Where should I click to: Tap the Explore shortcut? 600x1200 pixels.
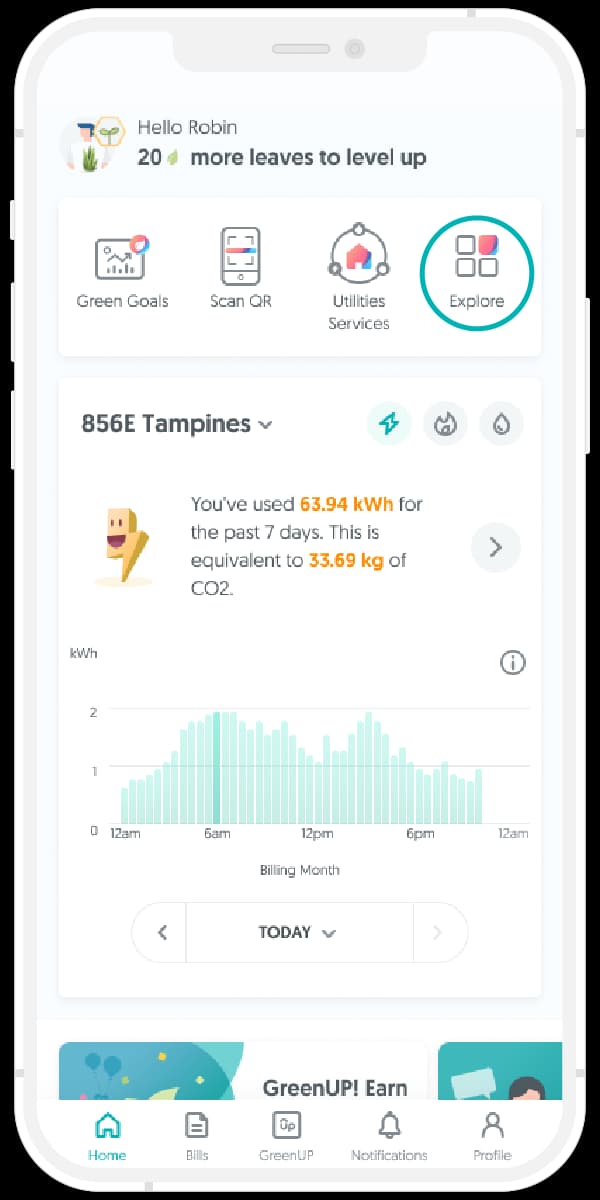pyautogui.click(x=477, y=270)
